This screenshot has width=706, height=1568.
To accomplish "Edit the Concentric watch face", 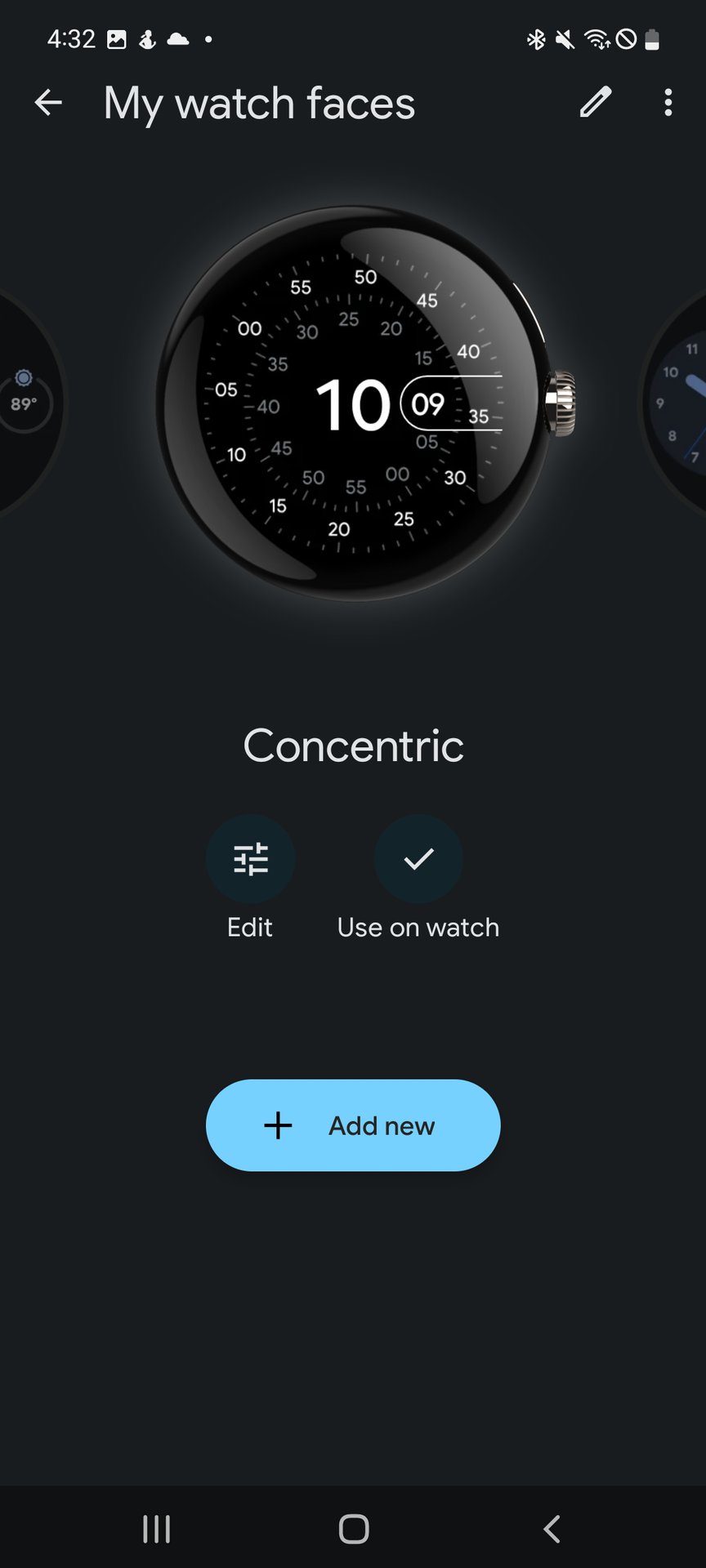I will [250, 859].
